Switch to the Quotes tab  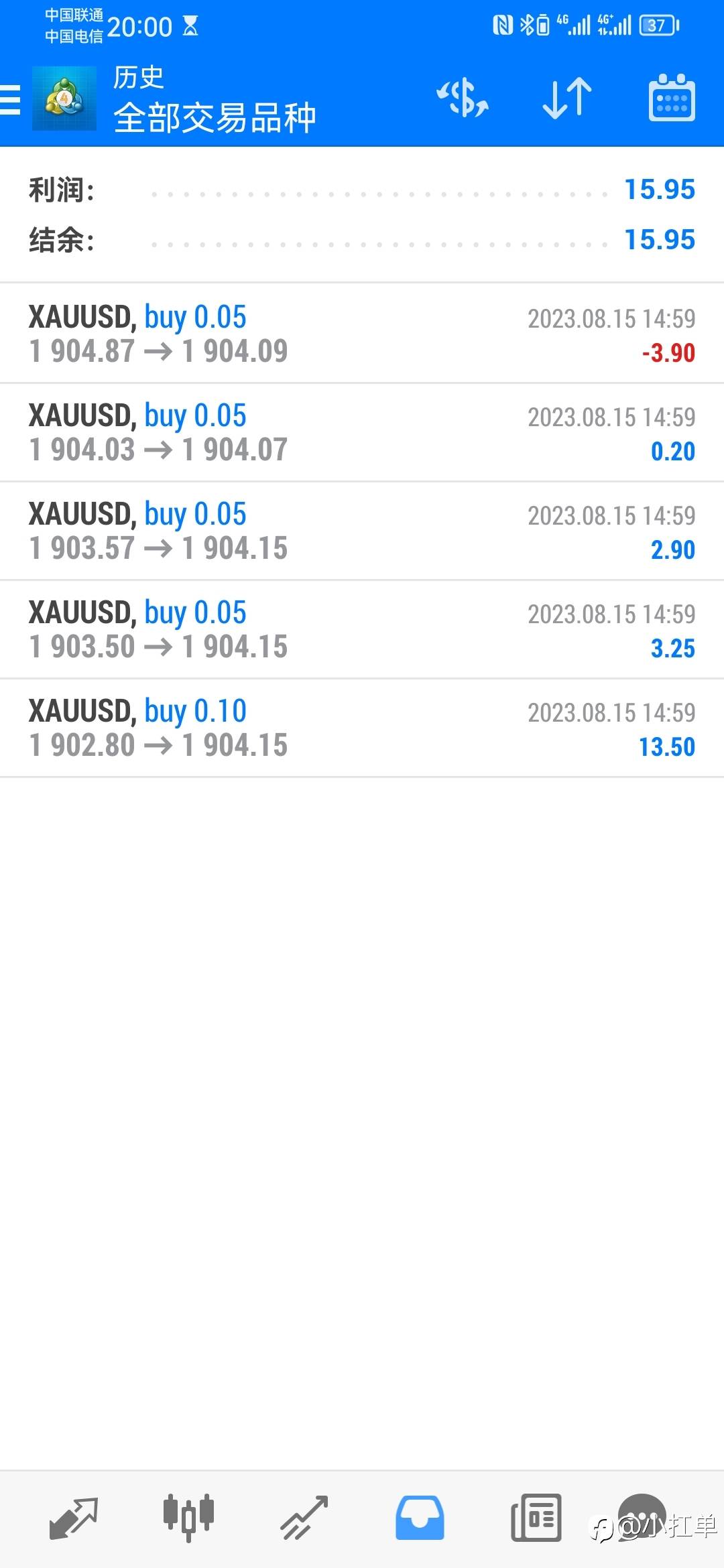click(x=74, y=1518)
